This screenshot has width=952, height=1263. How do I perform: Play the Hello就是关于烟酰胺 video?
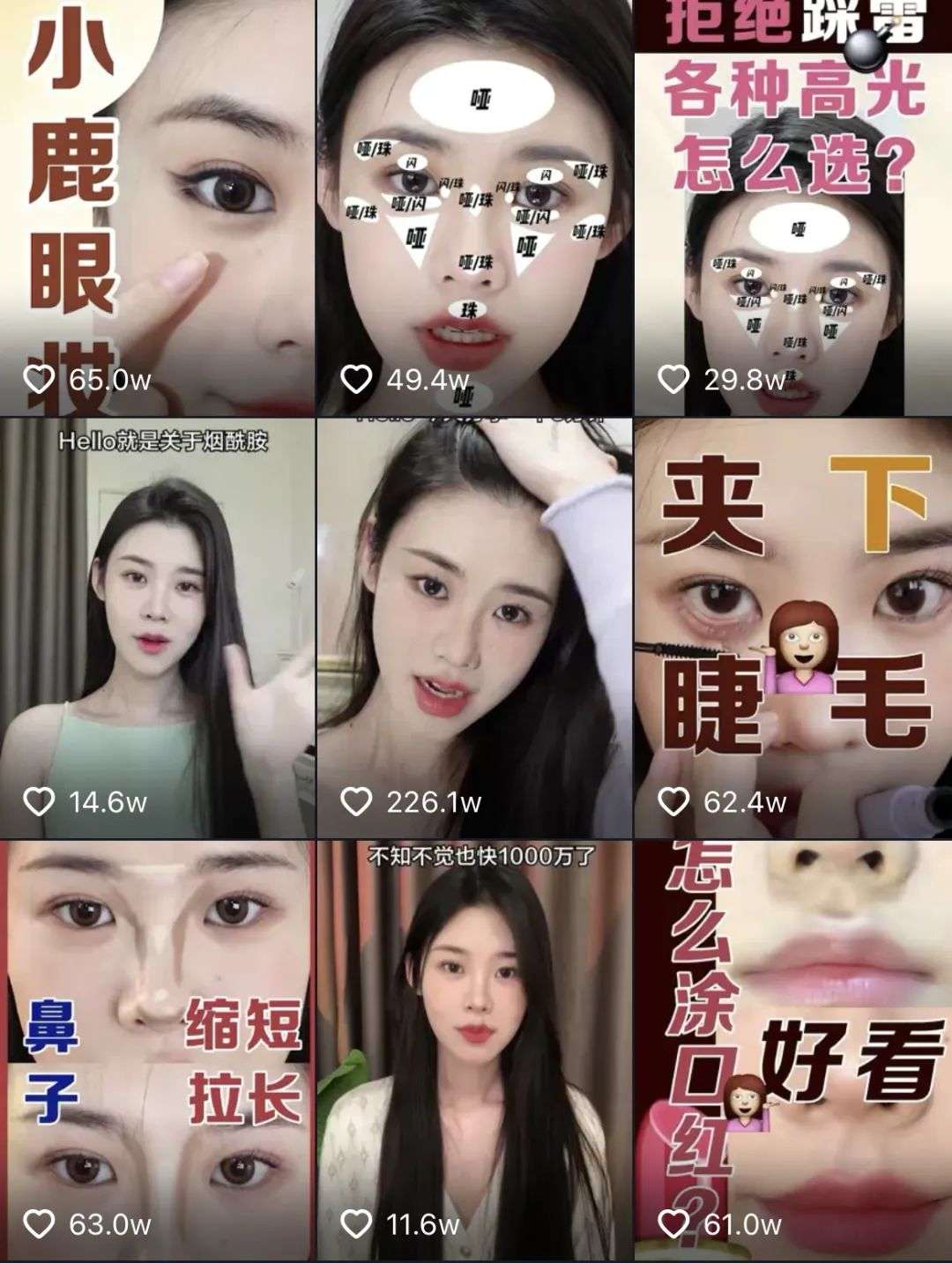click(x=157, y=628)
